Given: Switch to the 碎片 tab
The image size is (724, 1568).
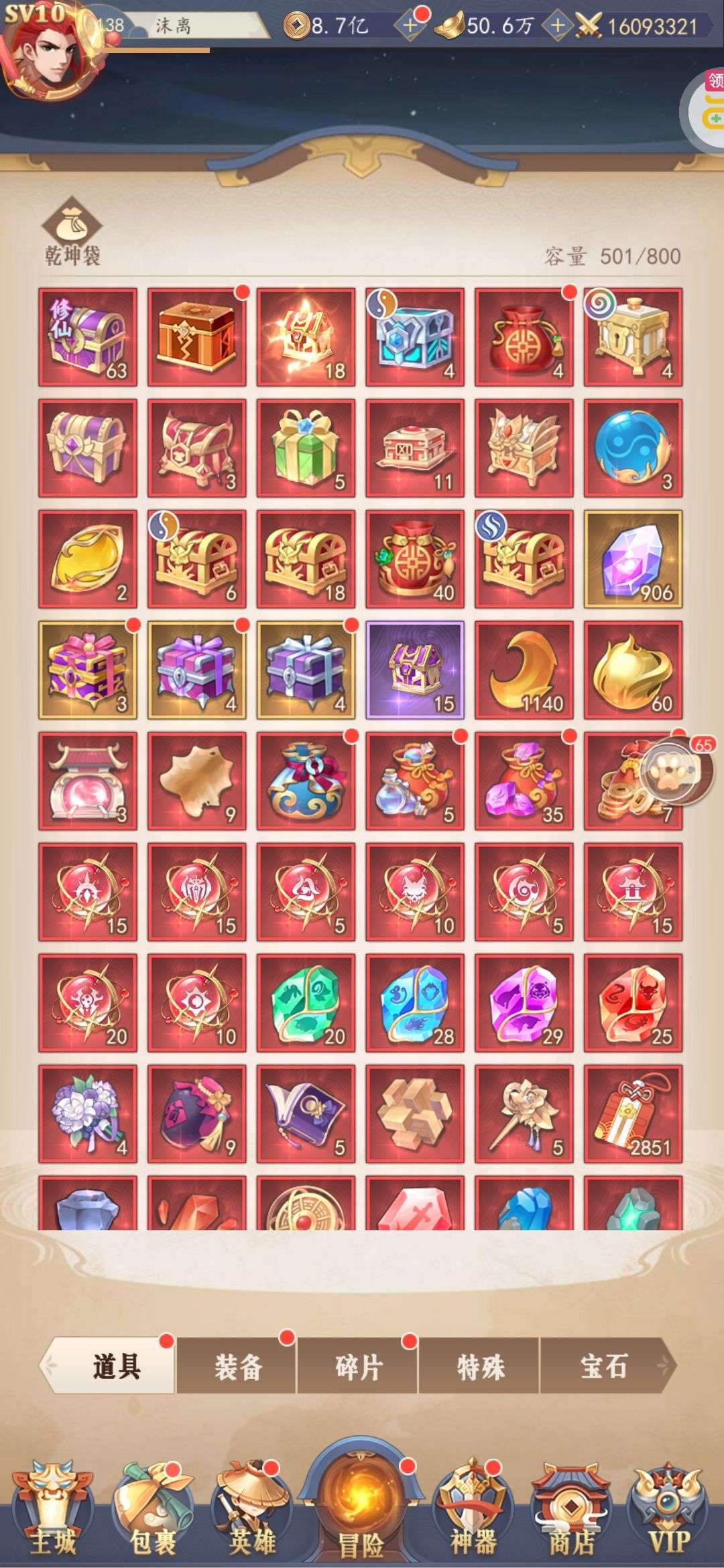Looking at the screenshot, I should point(357,1366).
